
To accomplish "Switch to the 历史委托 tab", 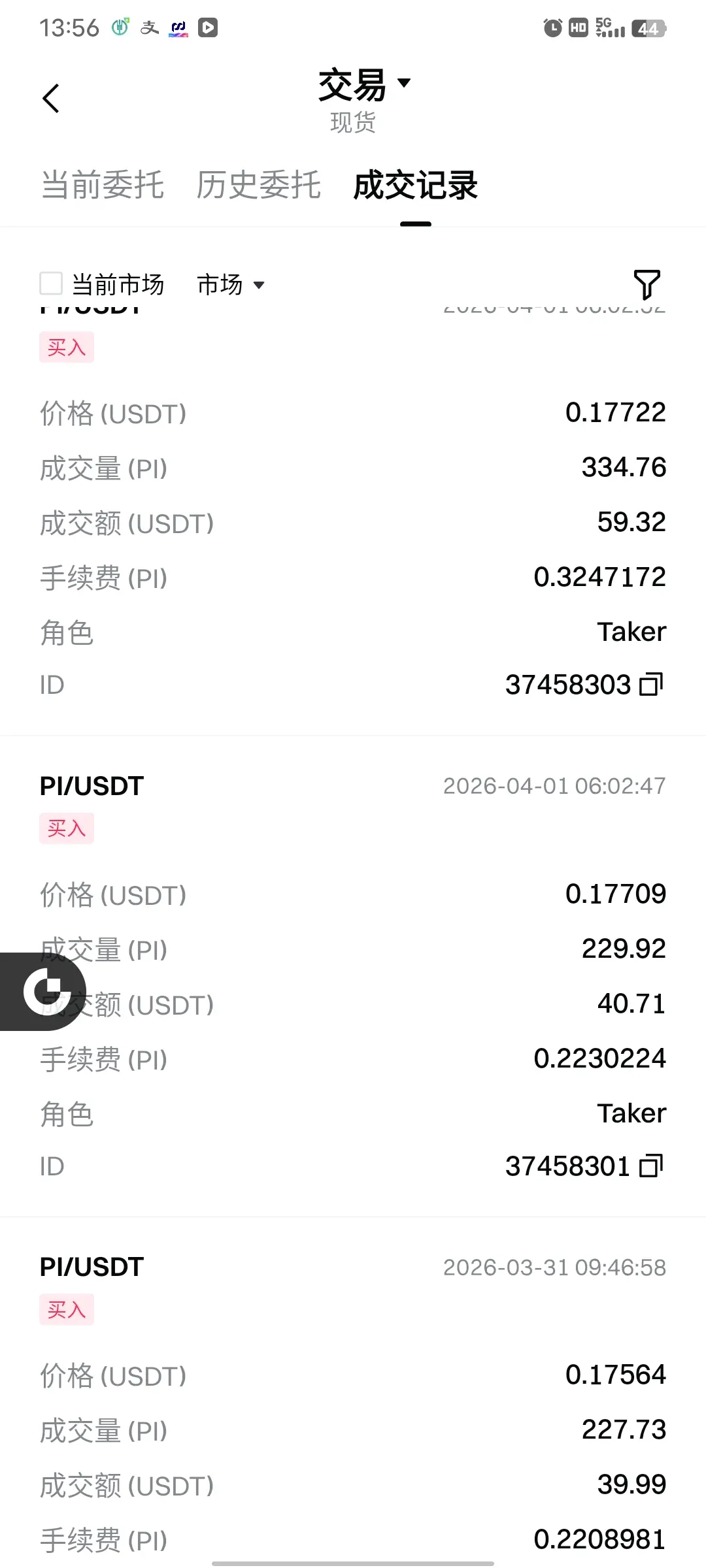I will (x=259, y=185).
